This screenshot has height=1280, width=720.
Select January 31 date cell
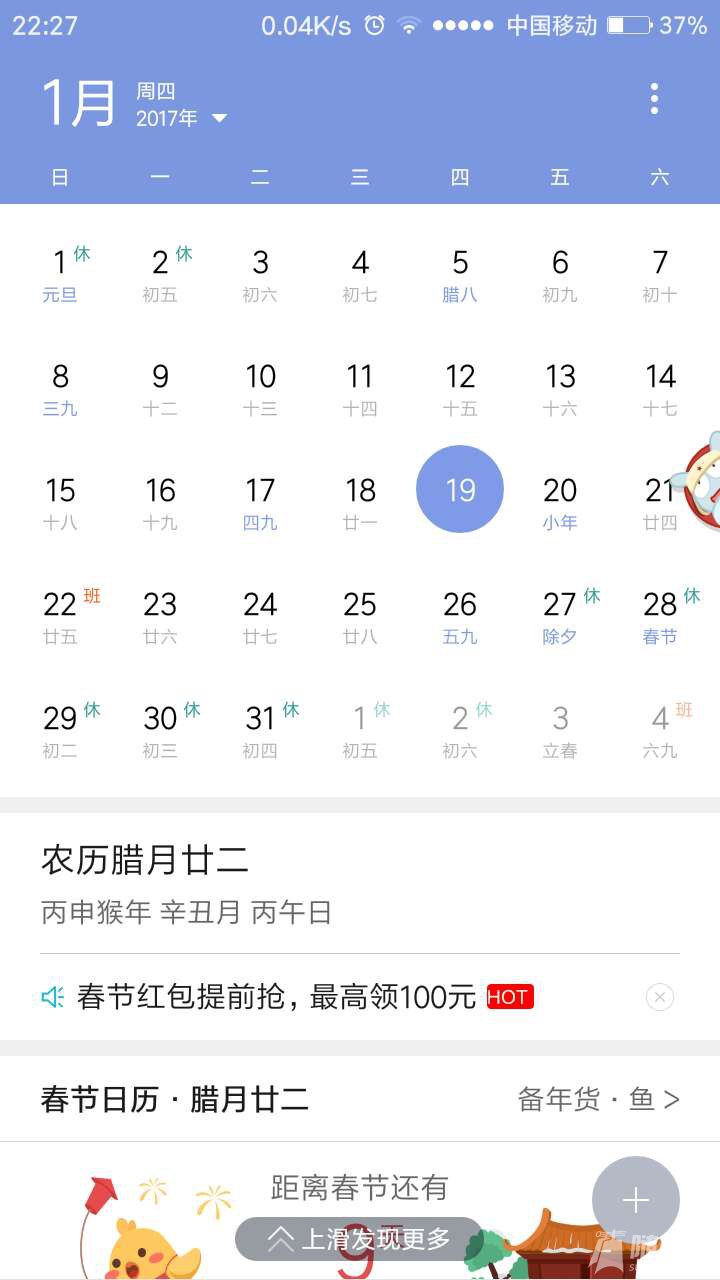(x=260, y=730)
